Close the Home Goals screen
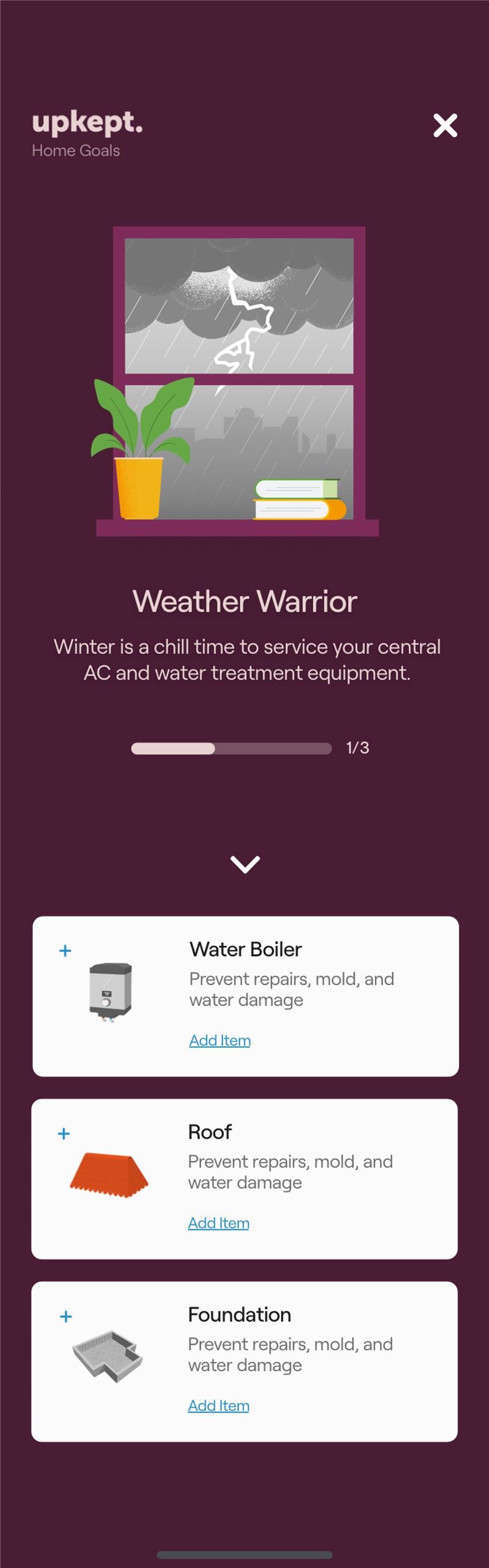489x1568 pixels. 445,125
